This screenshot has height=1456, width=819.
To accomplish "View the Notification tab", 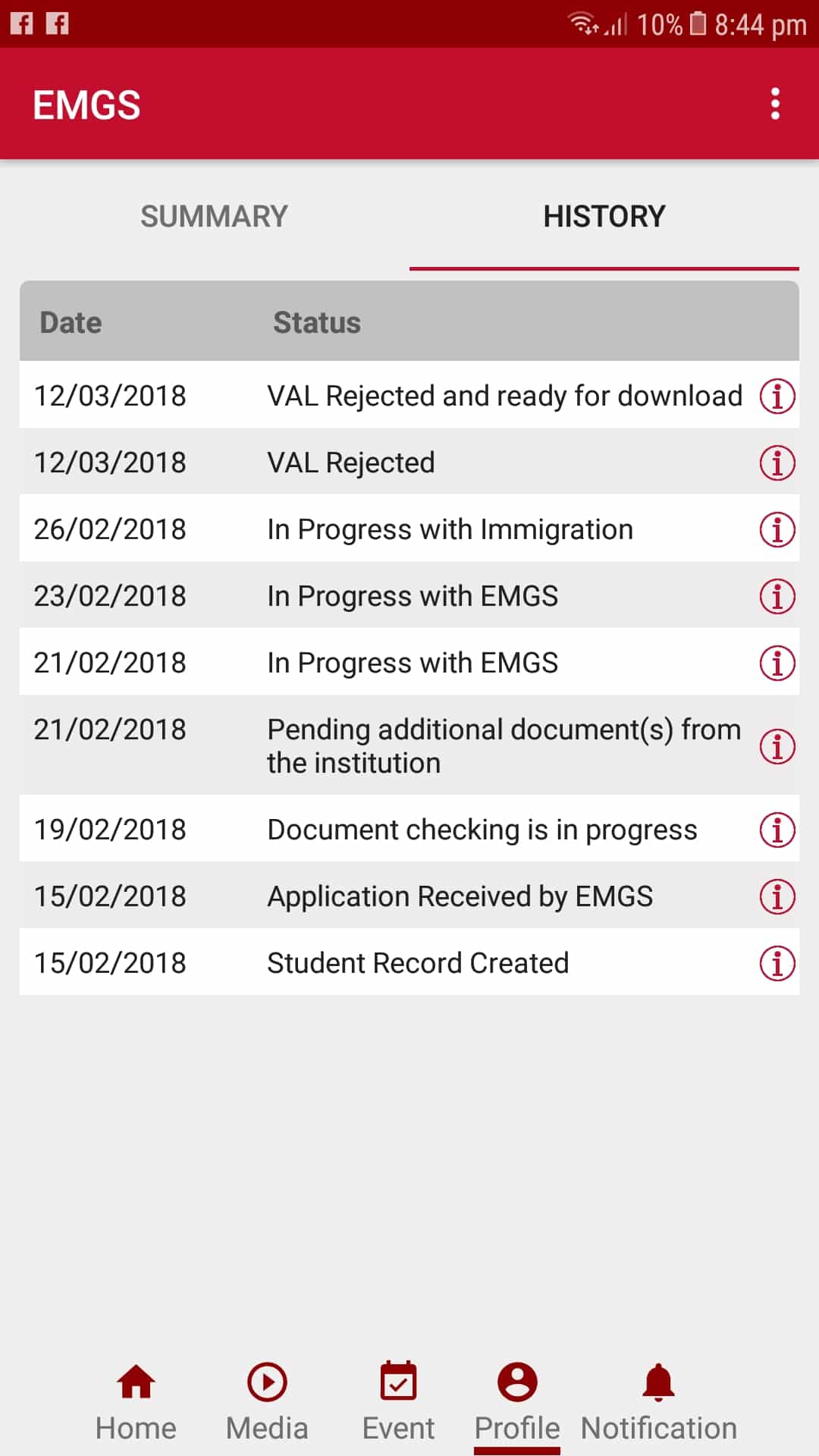I will coord(658,1401).
